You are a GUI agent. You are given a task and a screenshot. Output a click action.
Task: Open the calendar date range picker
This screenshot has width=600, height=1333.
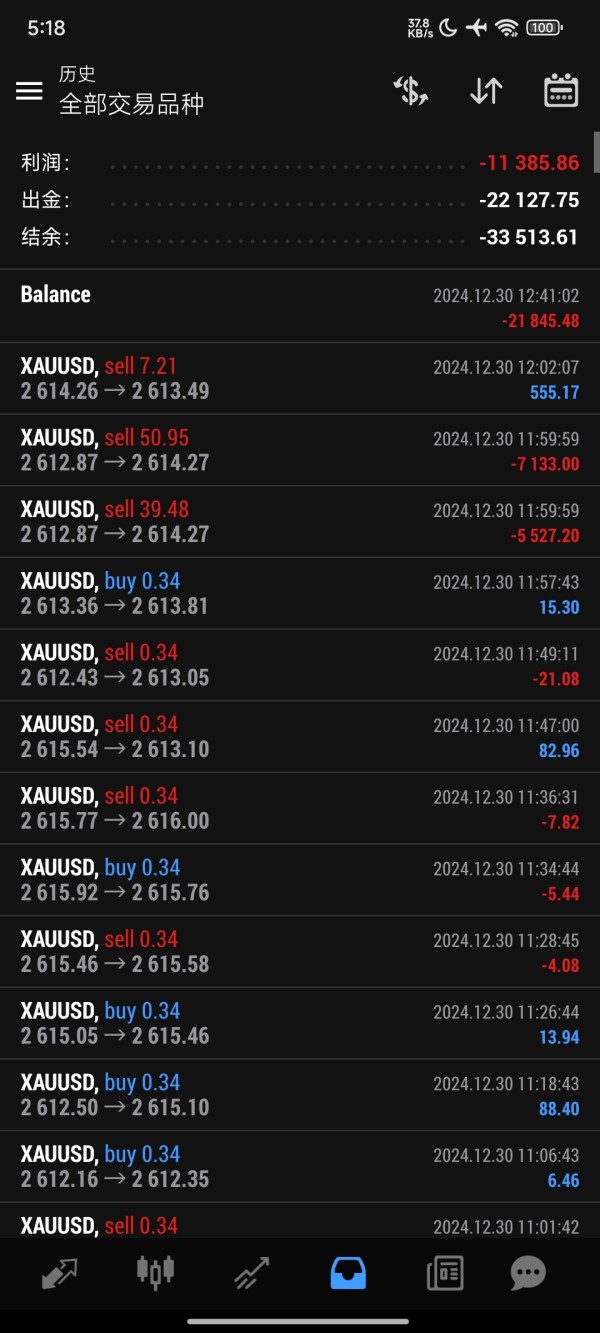(x=561, y=91)
